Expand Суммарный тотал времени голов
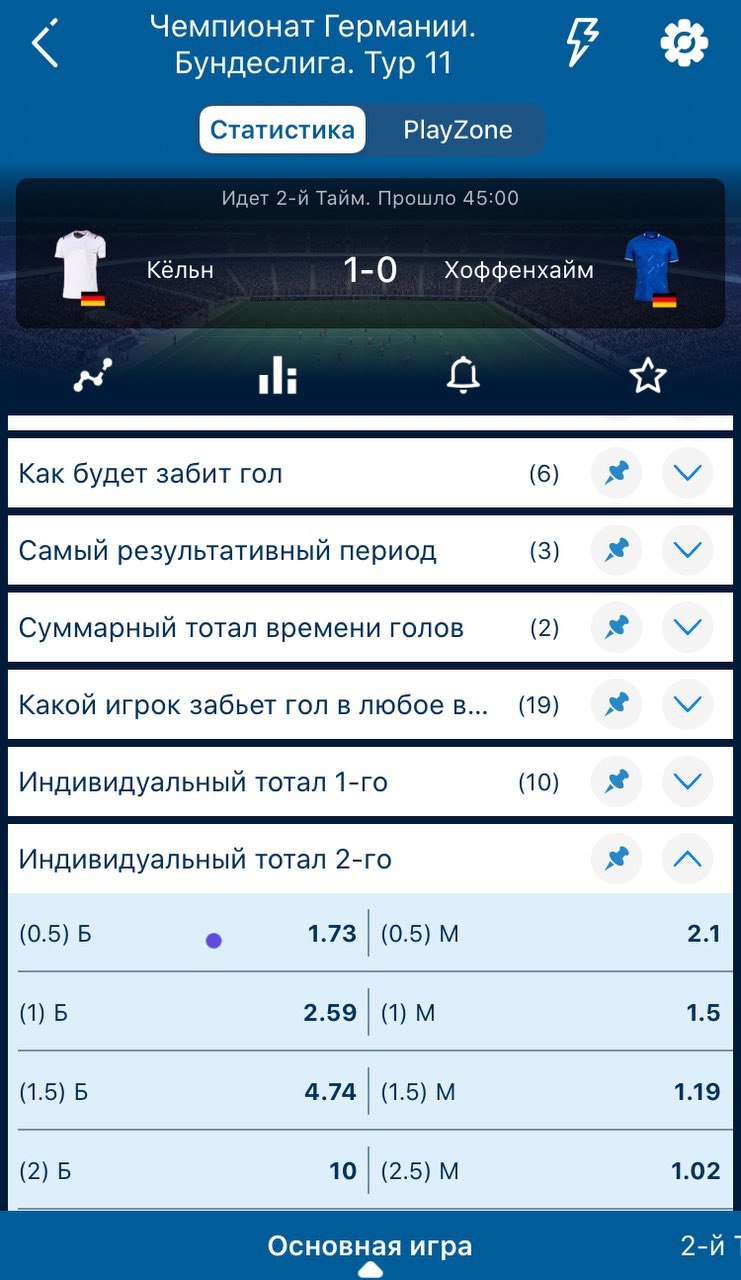The width and height of the screenshot is (741, 1280). click(687, 627)
